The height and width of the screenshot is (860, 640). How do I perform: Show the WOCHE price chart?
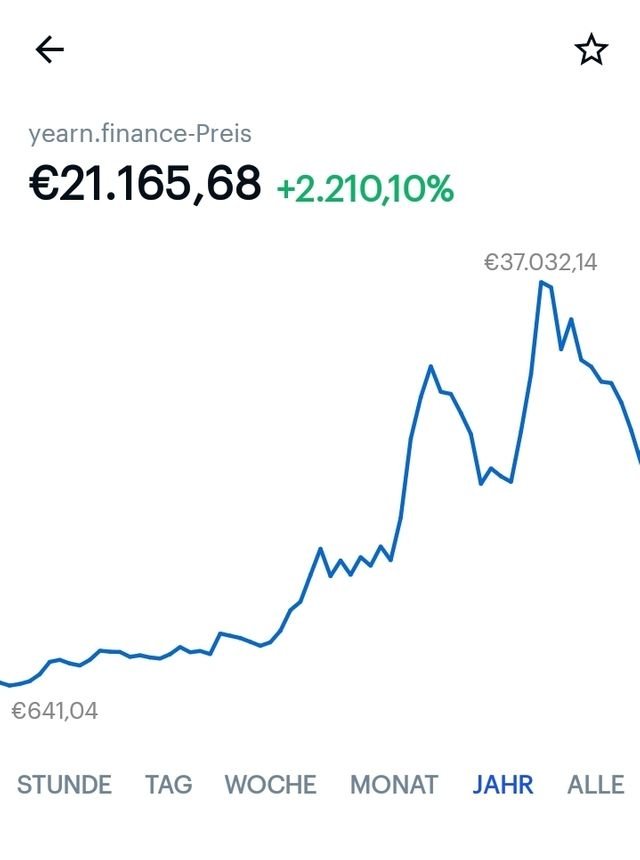click(270, 785)
